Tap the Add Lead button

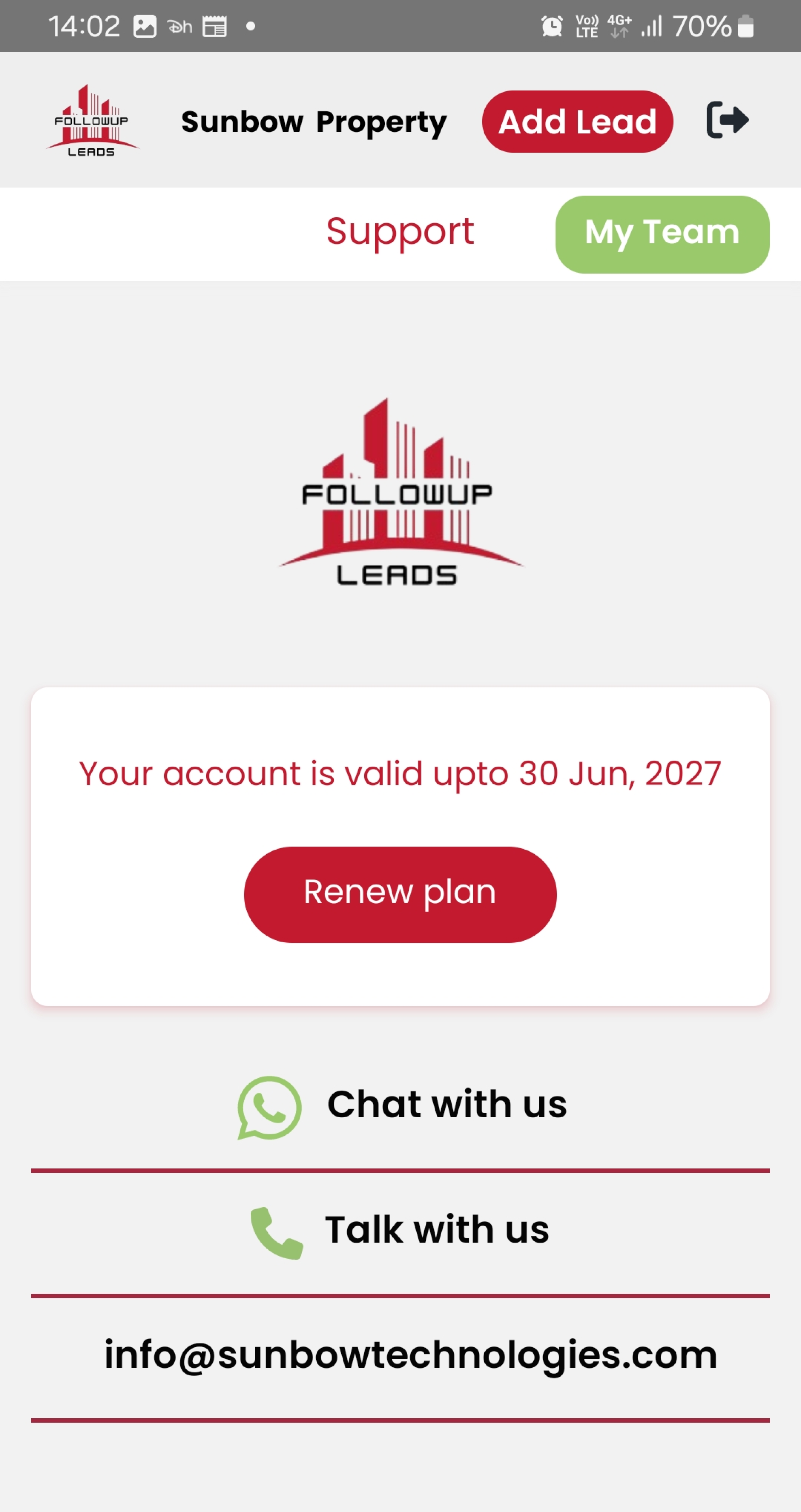click(577, 121)
